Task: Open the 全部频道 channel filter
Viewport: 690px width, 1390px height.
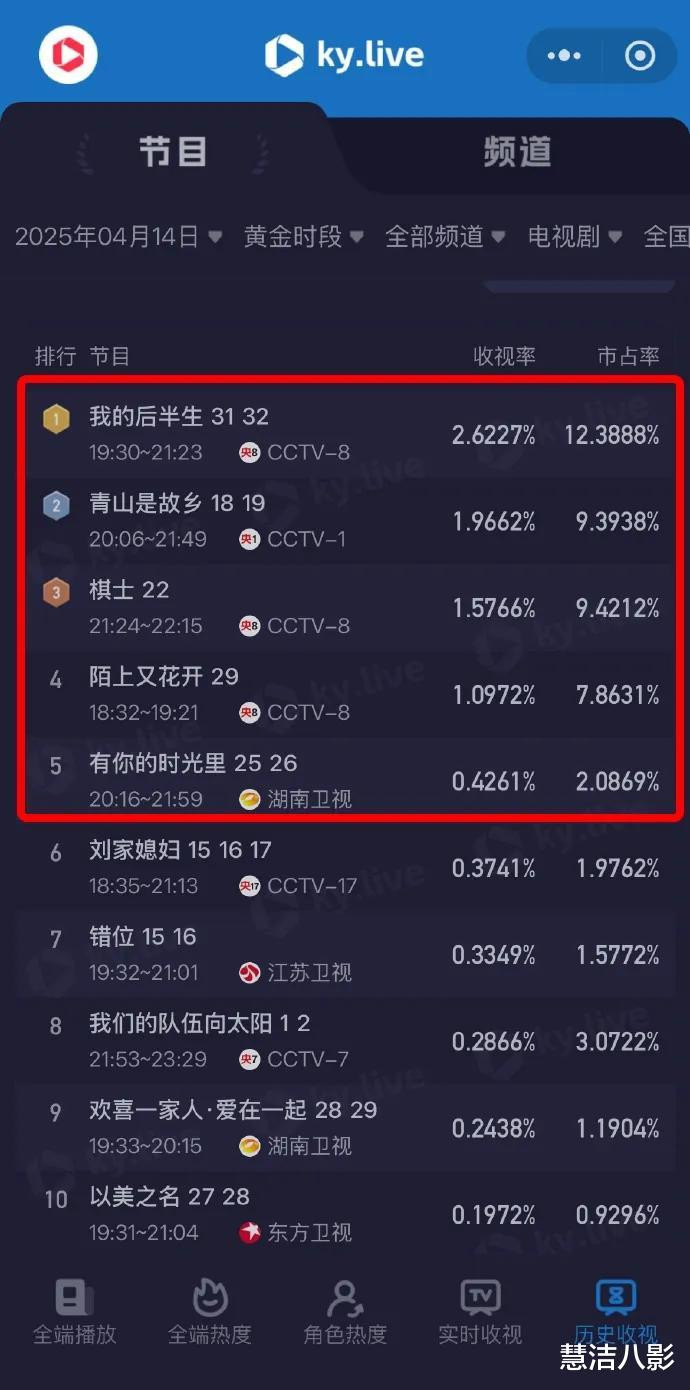Action: (445, 236)
